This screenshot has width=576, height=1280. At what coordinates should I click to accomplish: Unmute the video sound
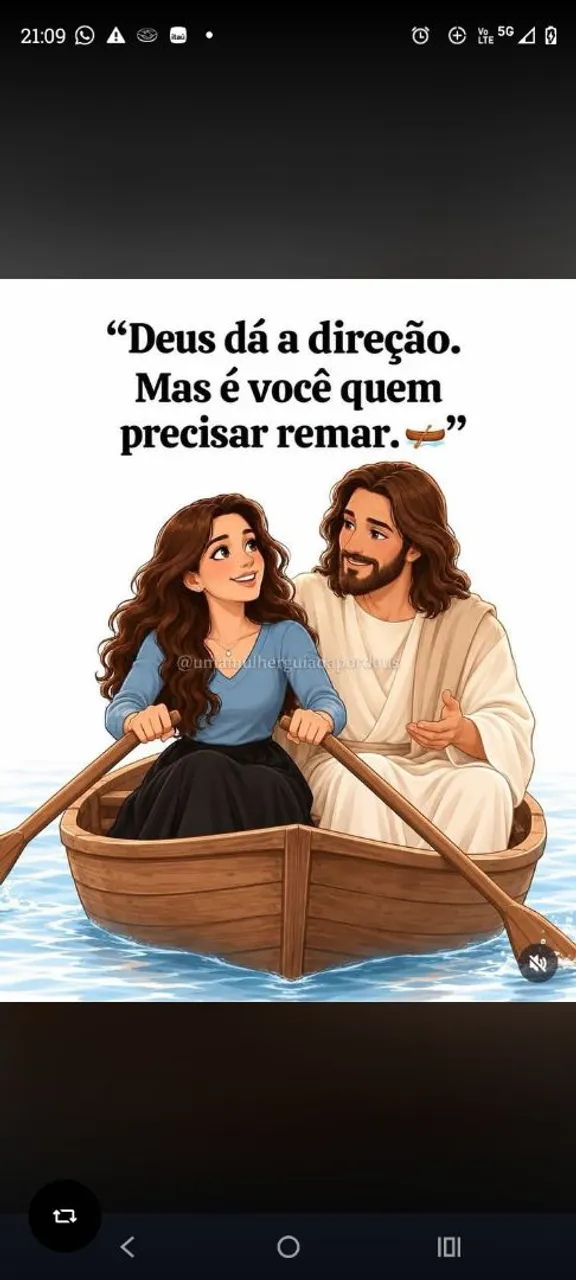click(538, 963)
